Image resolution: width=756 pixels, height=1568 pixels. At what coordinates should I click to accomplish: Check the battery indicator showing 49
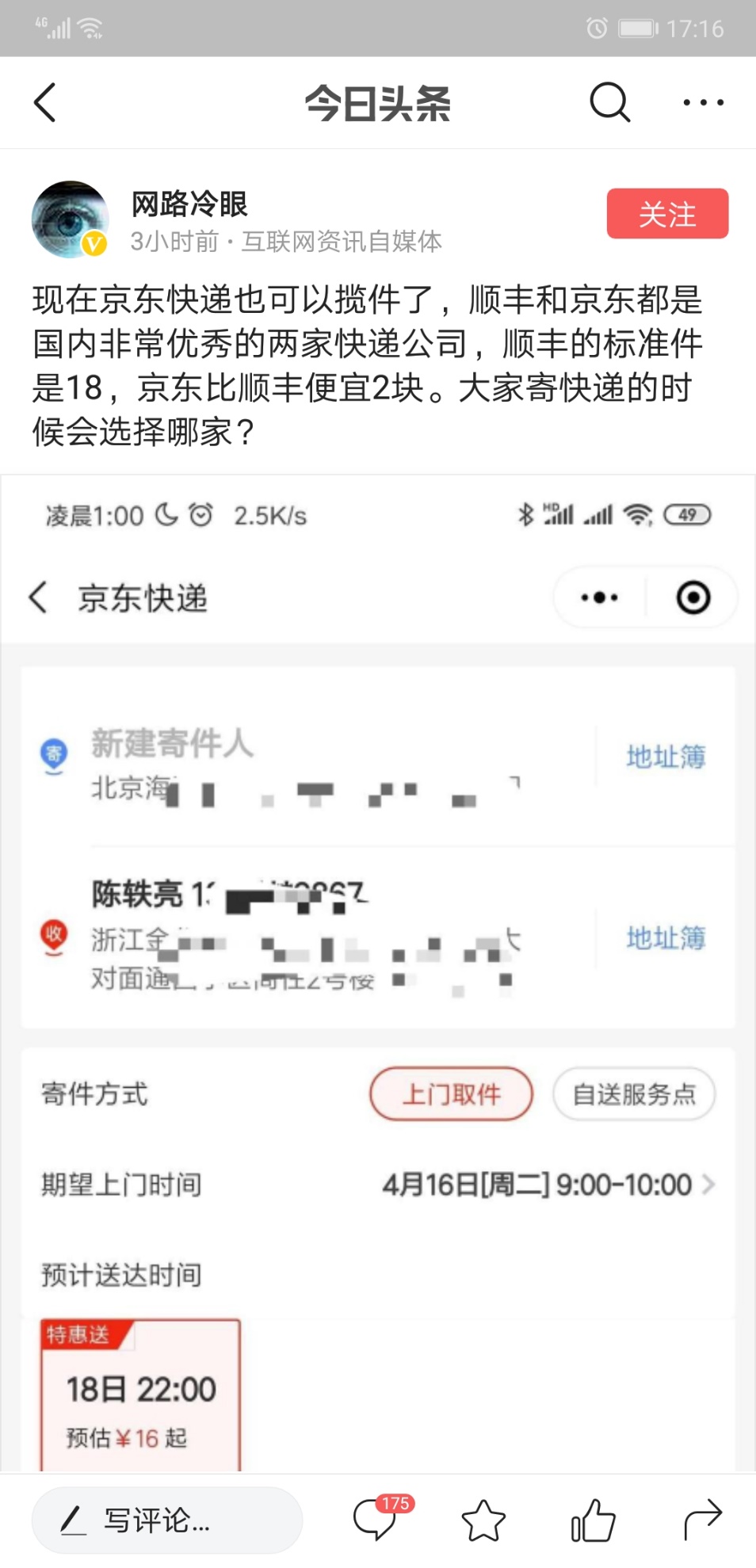pos(688,514)
